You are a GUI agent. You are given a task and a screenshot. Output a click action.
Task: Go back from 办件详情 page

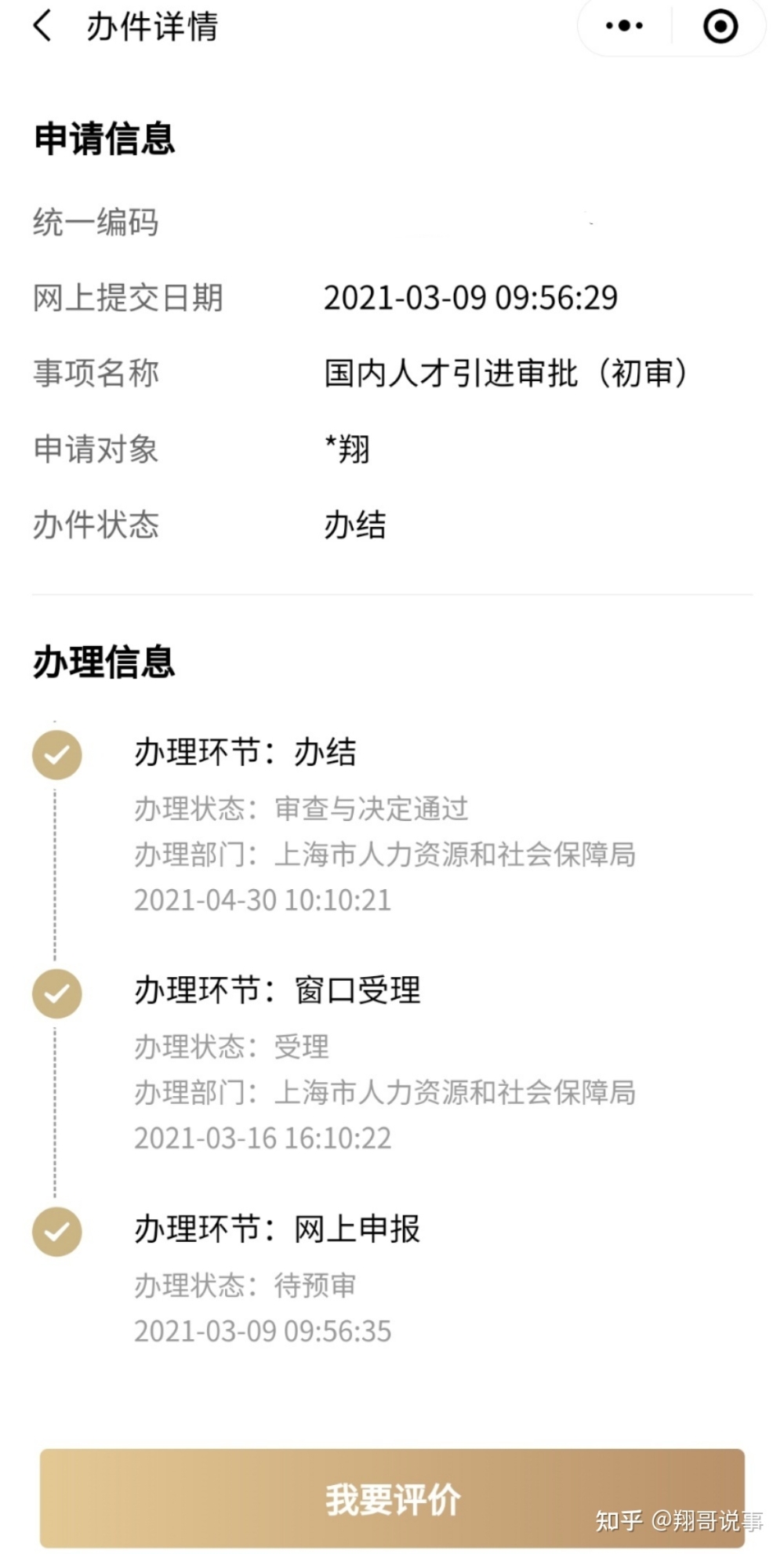(x=43, y=26)
